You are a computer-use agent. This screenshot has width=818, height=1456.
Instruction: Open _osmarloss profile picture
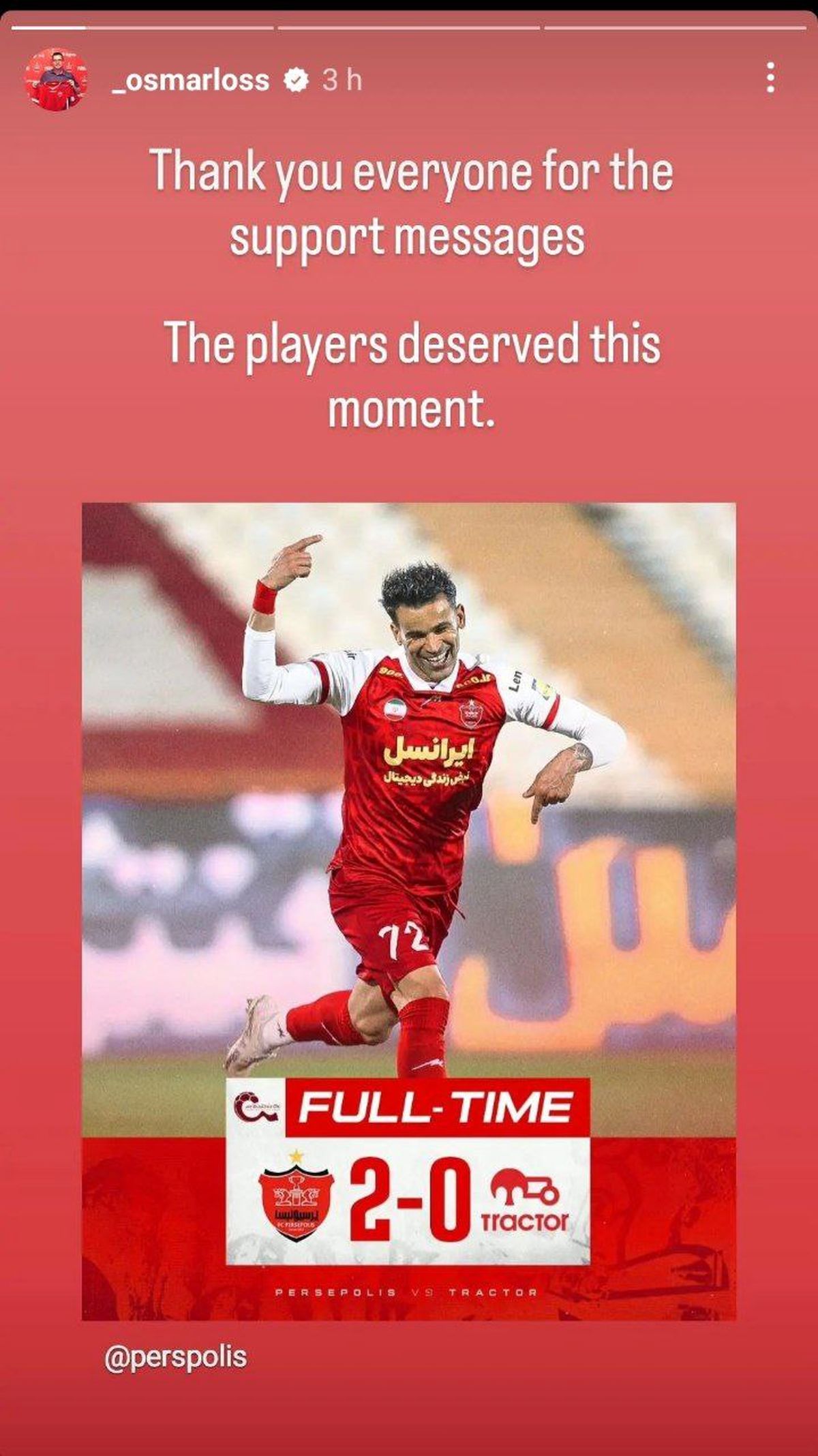[57, 80]
